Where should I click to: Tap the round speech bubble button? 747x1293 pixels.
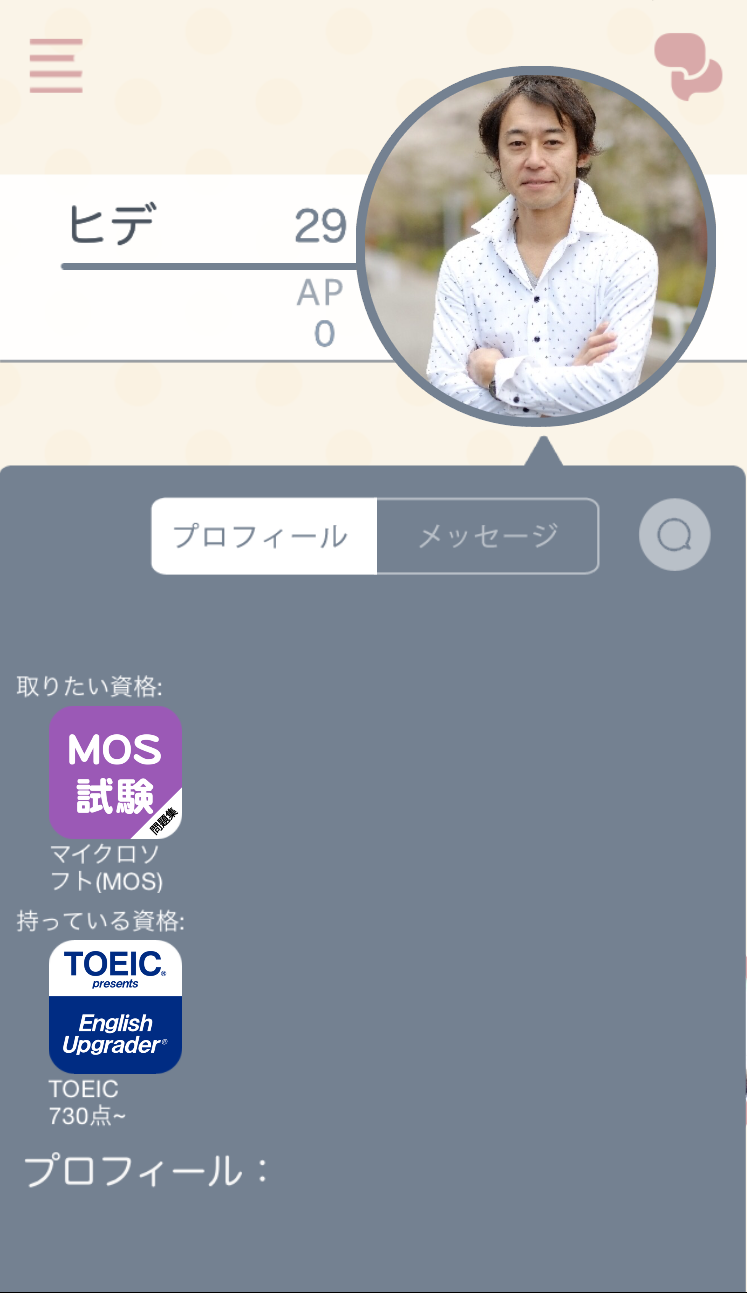(x=675, y=535)
